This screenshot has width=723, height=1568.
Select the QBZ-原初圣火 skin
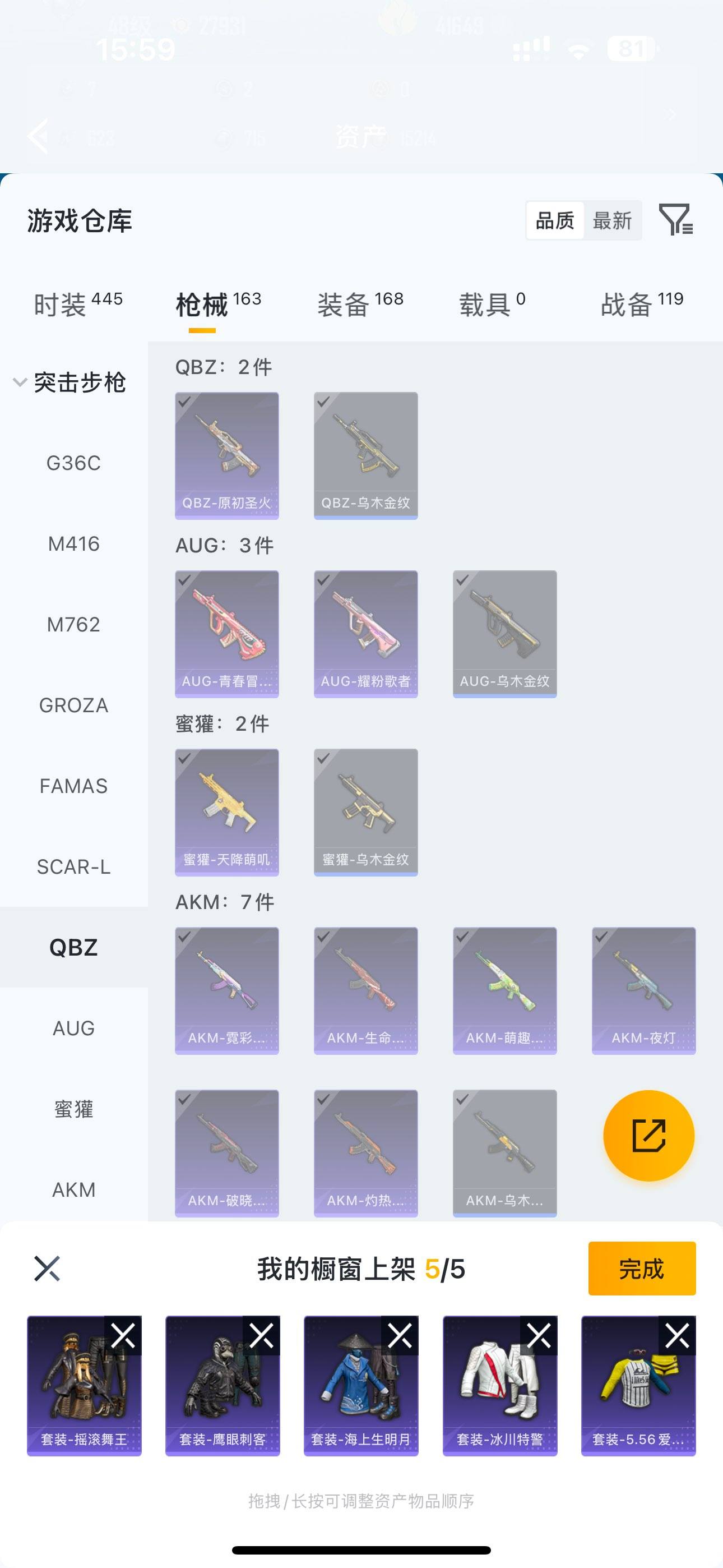(x=227, y=455)
